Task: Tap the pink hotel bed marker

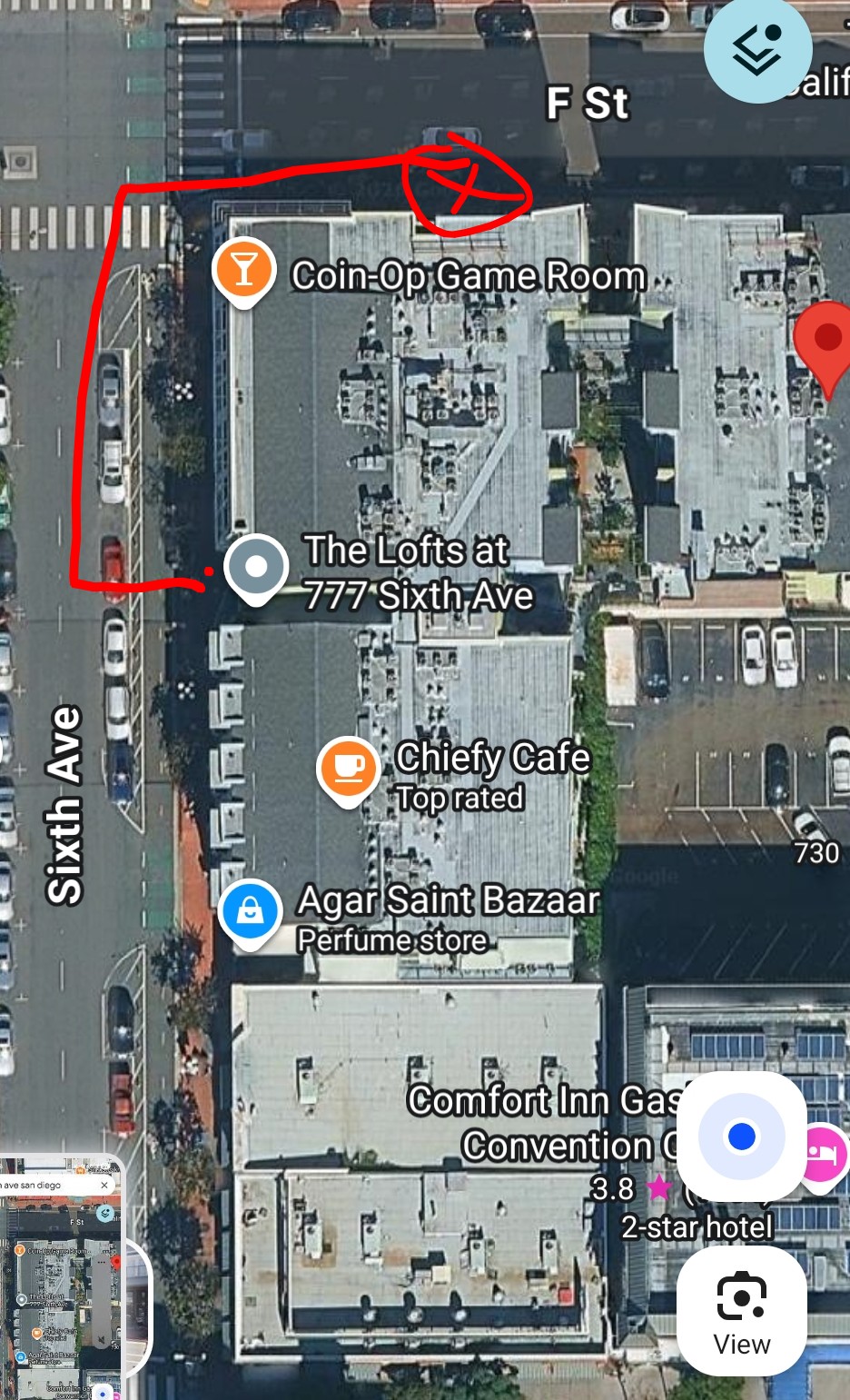Action: [825, 1154]
